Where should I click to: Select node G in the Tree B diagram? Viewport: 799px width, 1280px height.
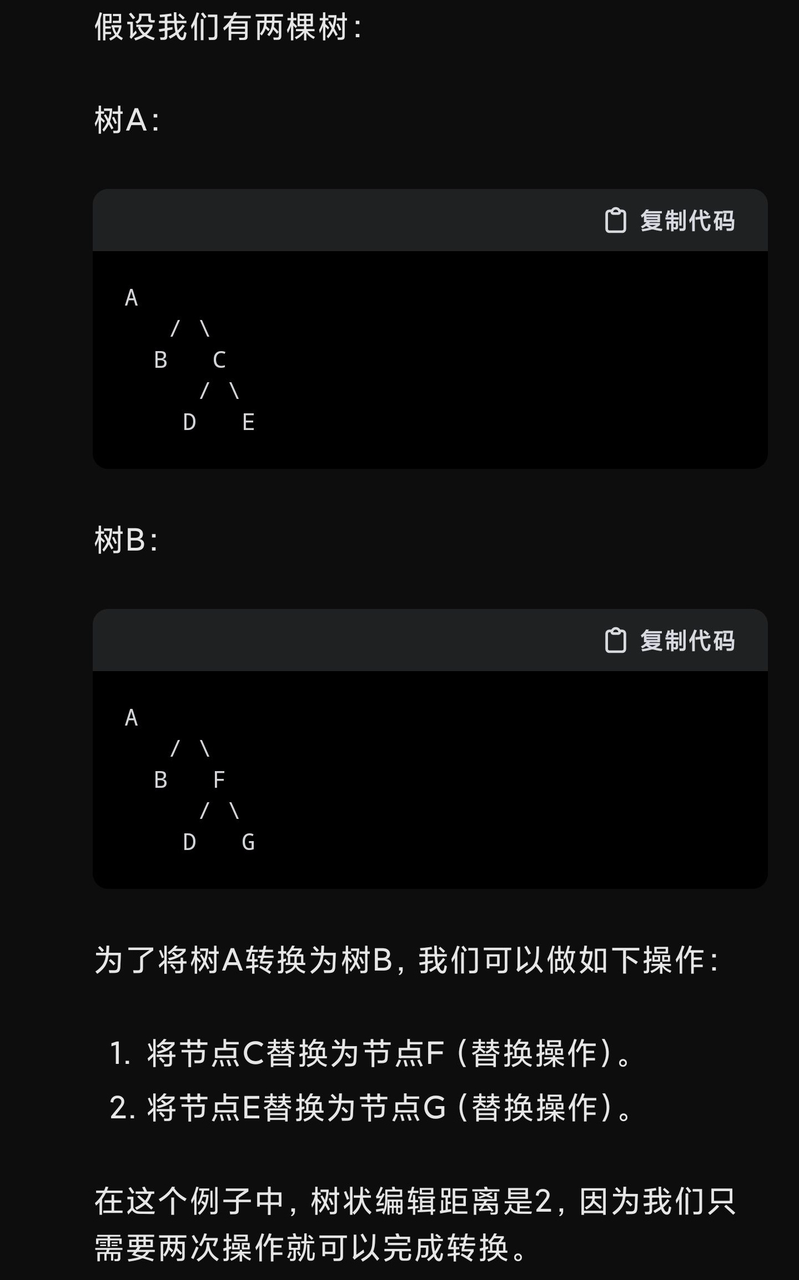(x=247, y=843)
